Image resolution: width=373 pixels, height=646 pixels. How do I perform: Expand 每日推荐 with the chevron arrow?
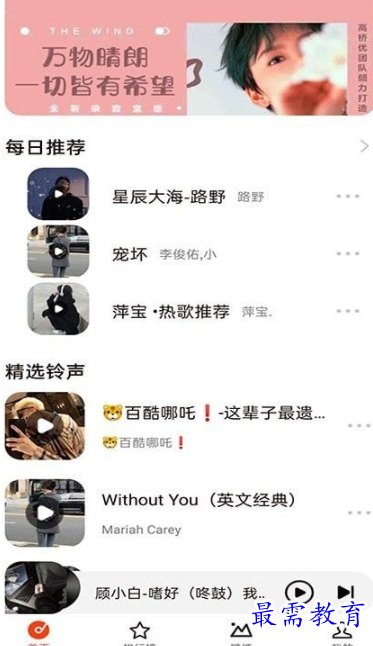[364, 146]
